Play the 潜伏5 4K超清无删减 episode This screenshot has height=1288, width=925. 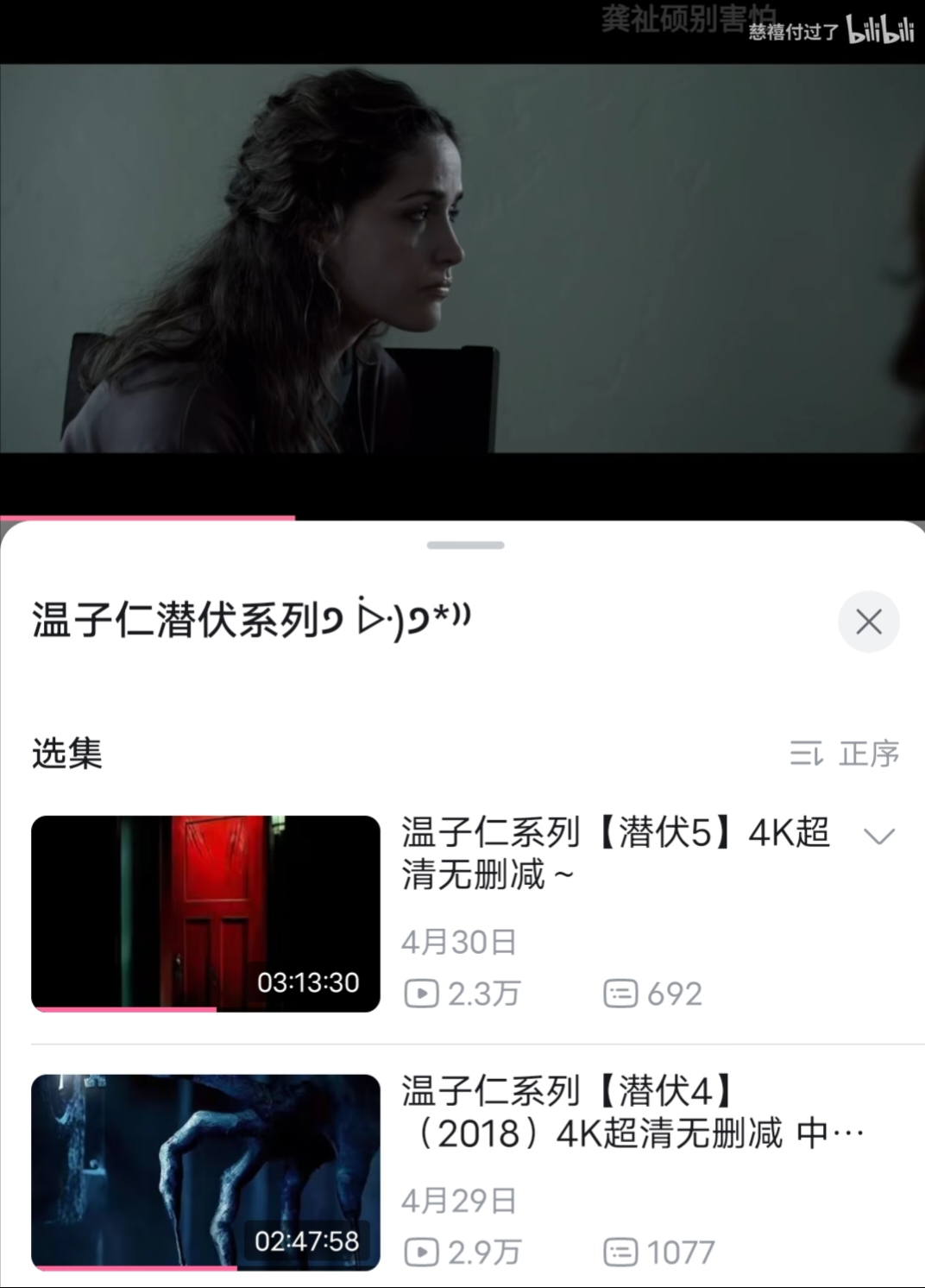click(x=205, y=912)
